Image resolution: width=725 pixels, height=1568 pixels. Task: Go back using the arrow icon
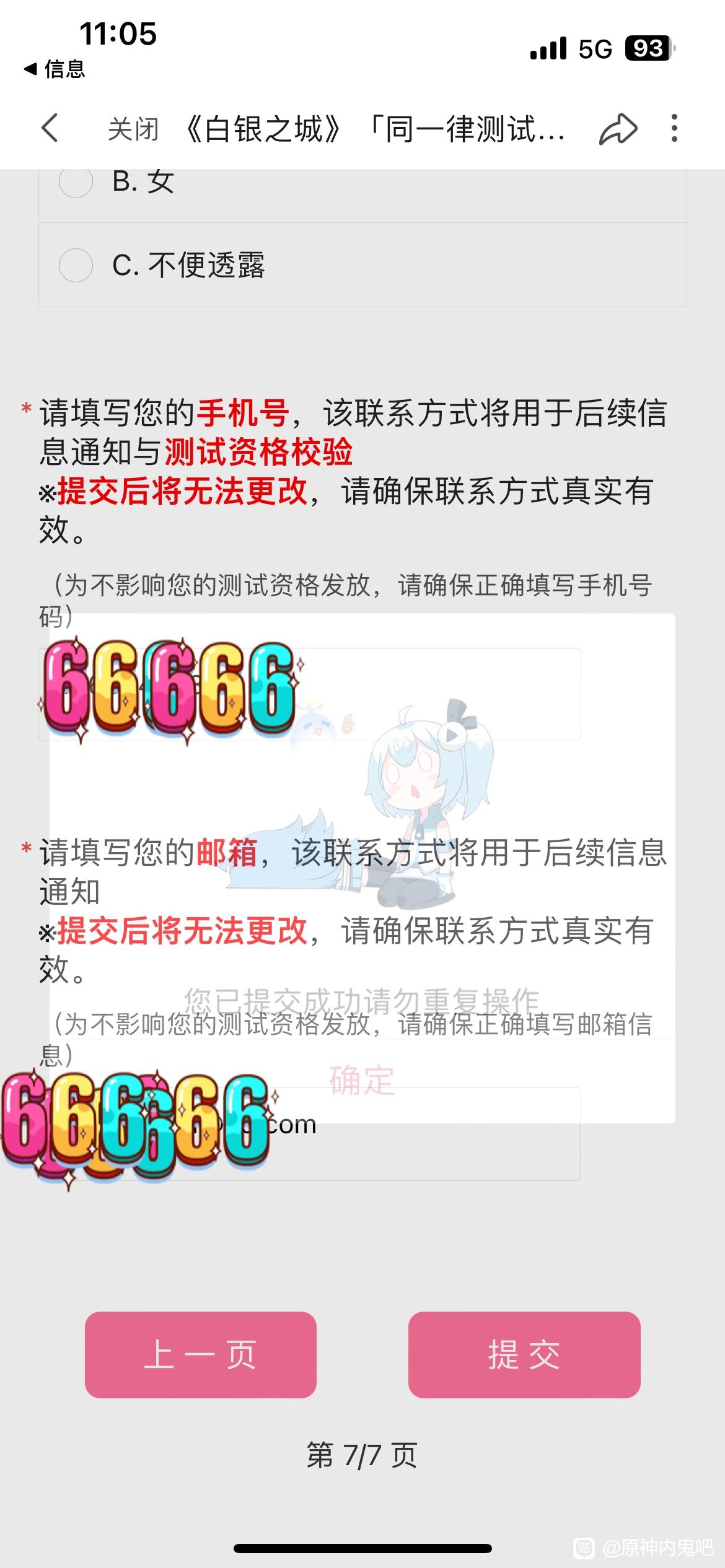click(x=50, y=128)
